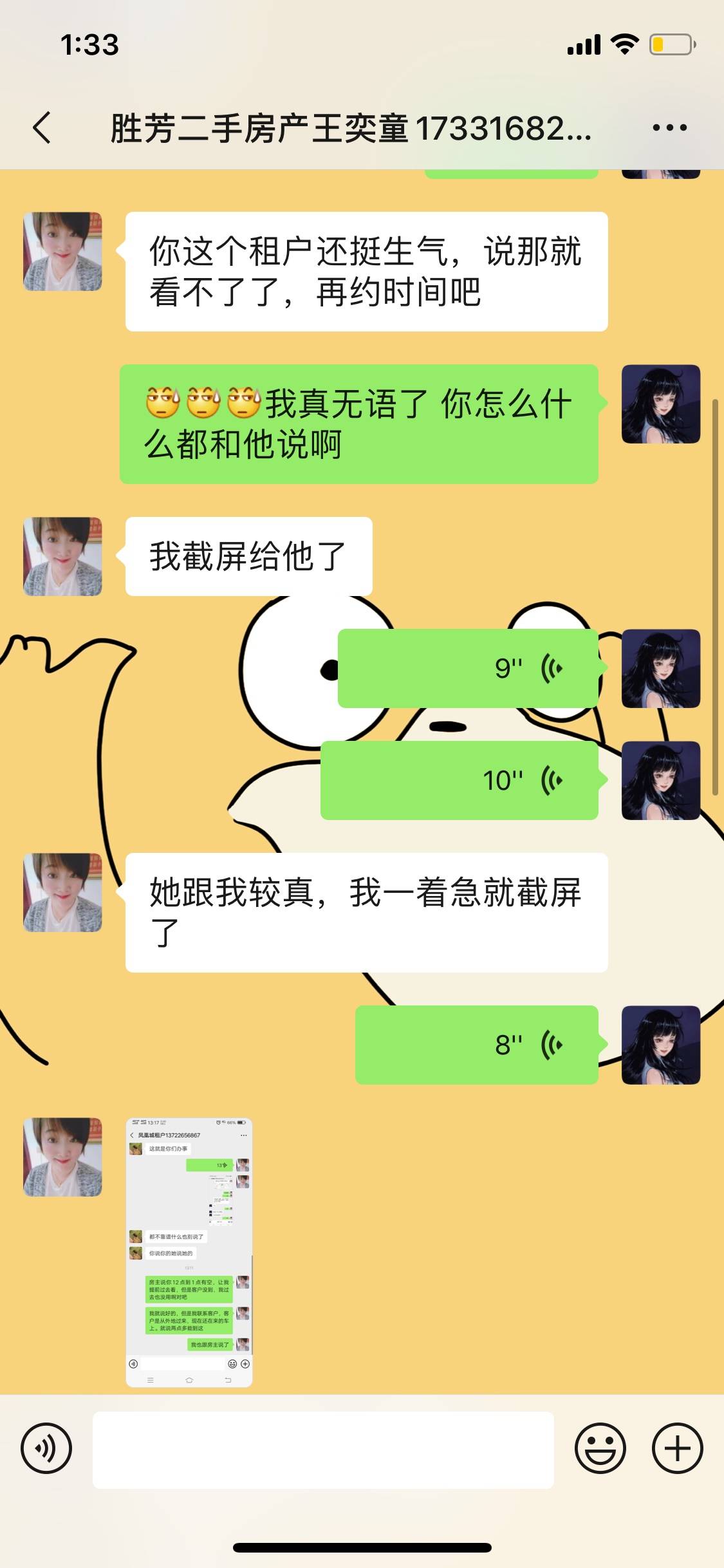Image resolution: width=724 pixels, height=1568 pixels.
Task: Go back to the chat list
Action: coord(42,127)
